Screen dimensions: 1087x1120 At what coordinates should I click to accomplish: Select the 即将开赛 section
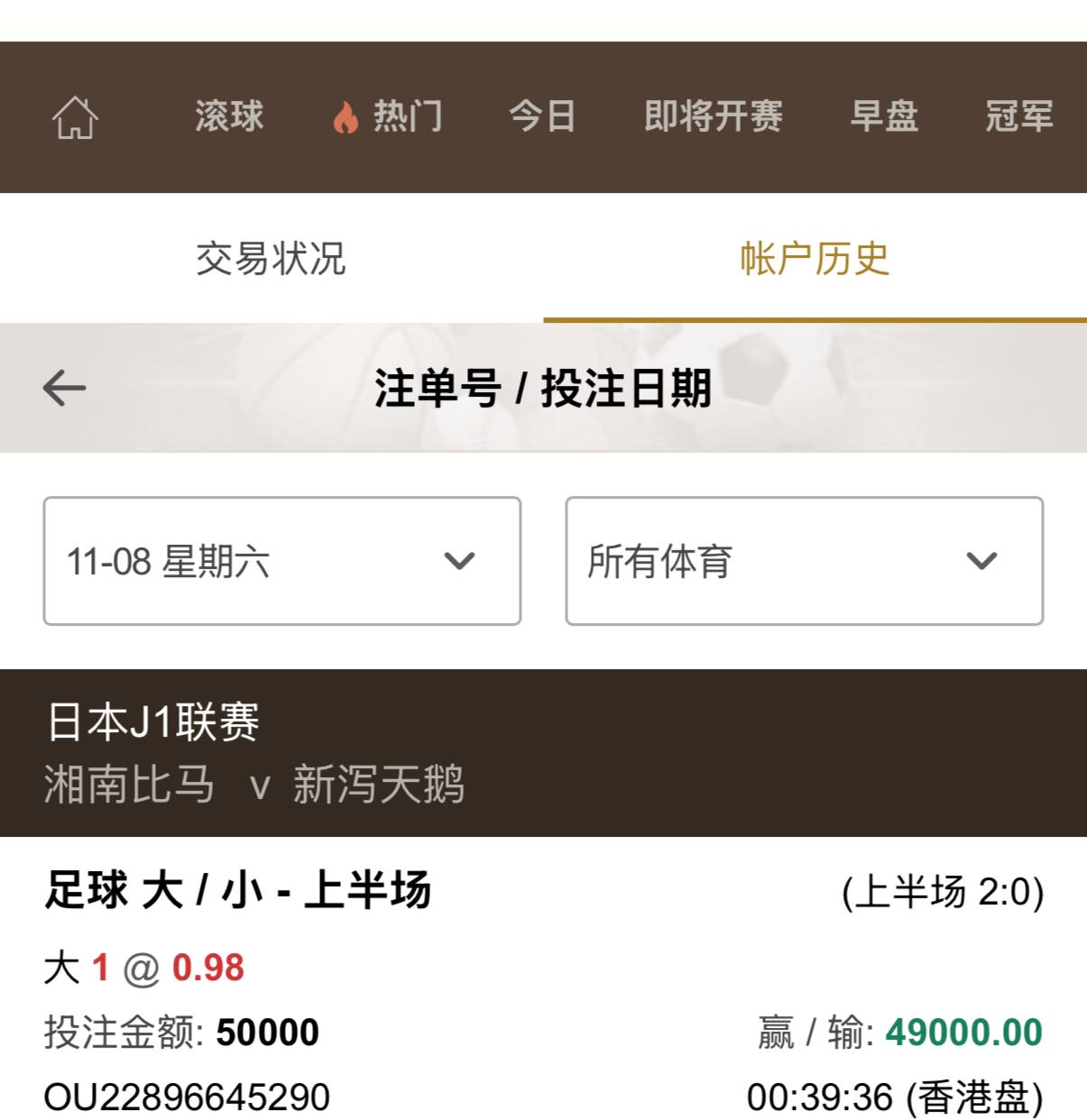713,116
